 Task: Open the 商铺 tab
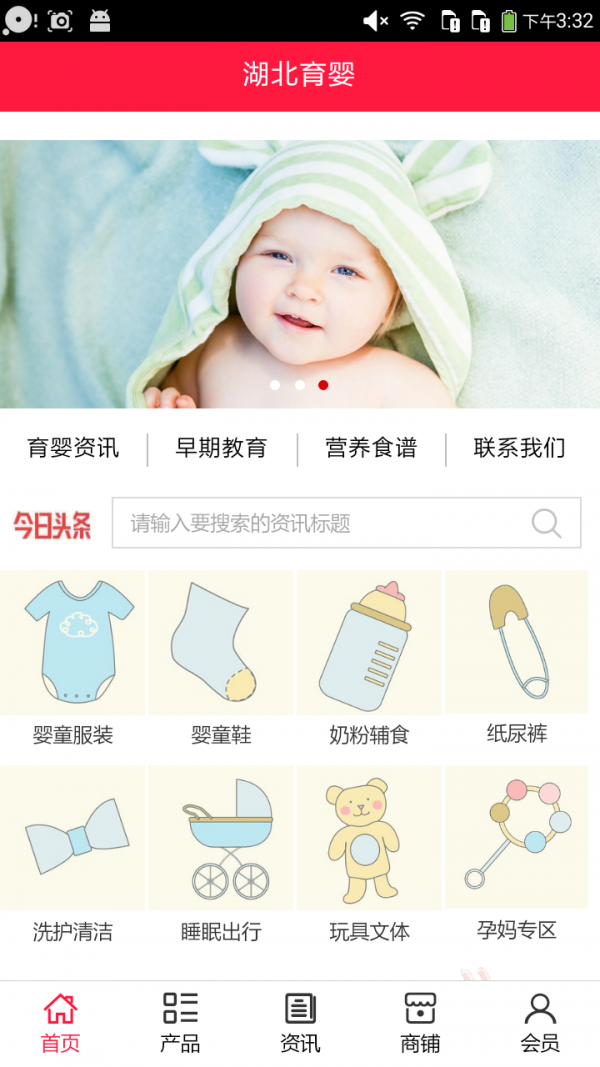pyautogui.click(x=420, y=1022)
